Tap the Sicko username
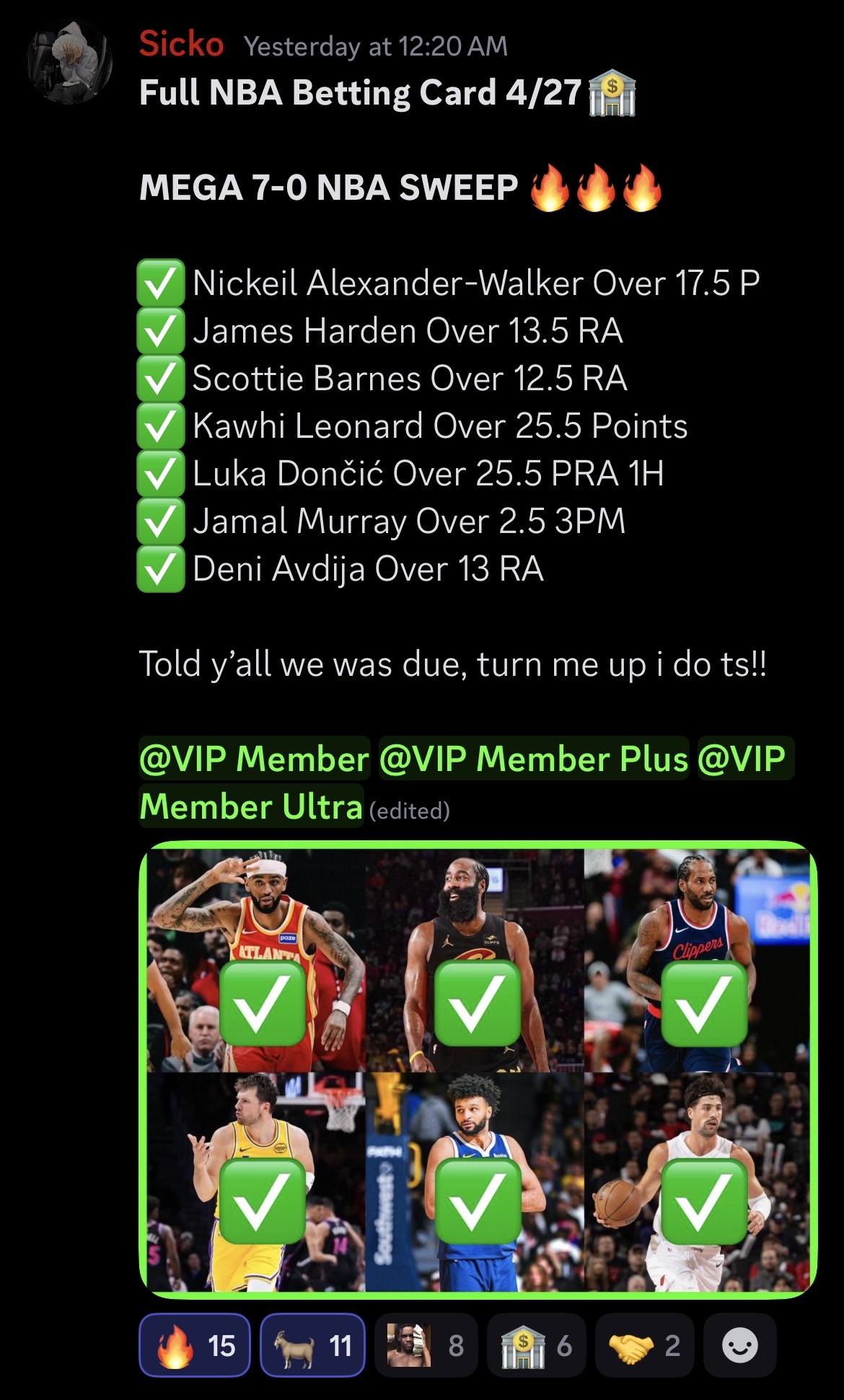 (181, 45)
